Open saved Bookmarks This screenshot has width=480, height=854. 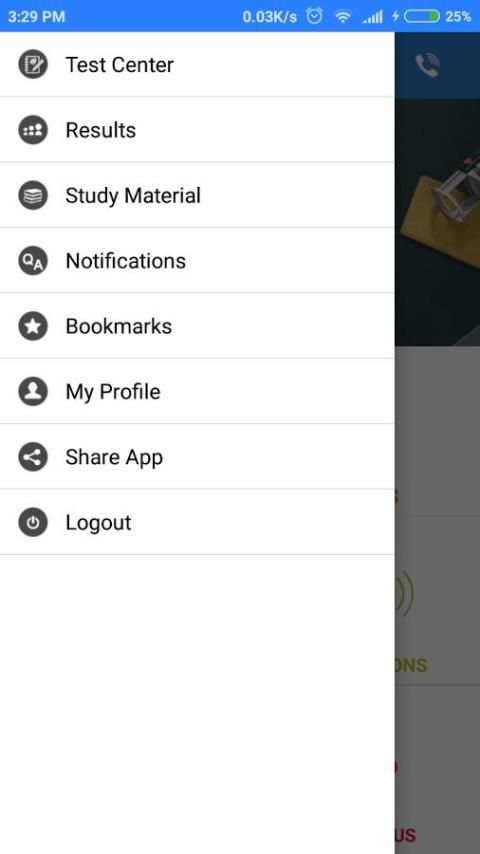coord(197,326)
